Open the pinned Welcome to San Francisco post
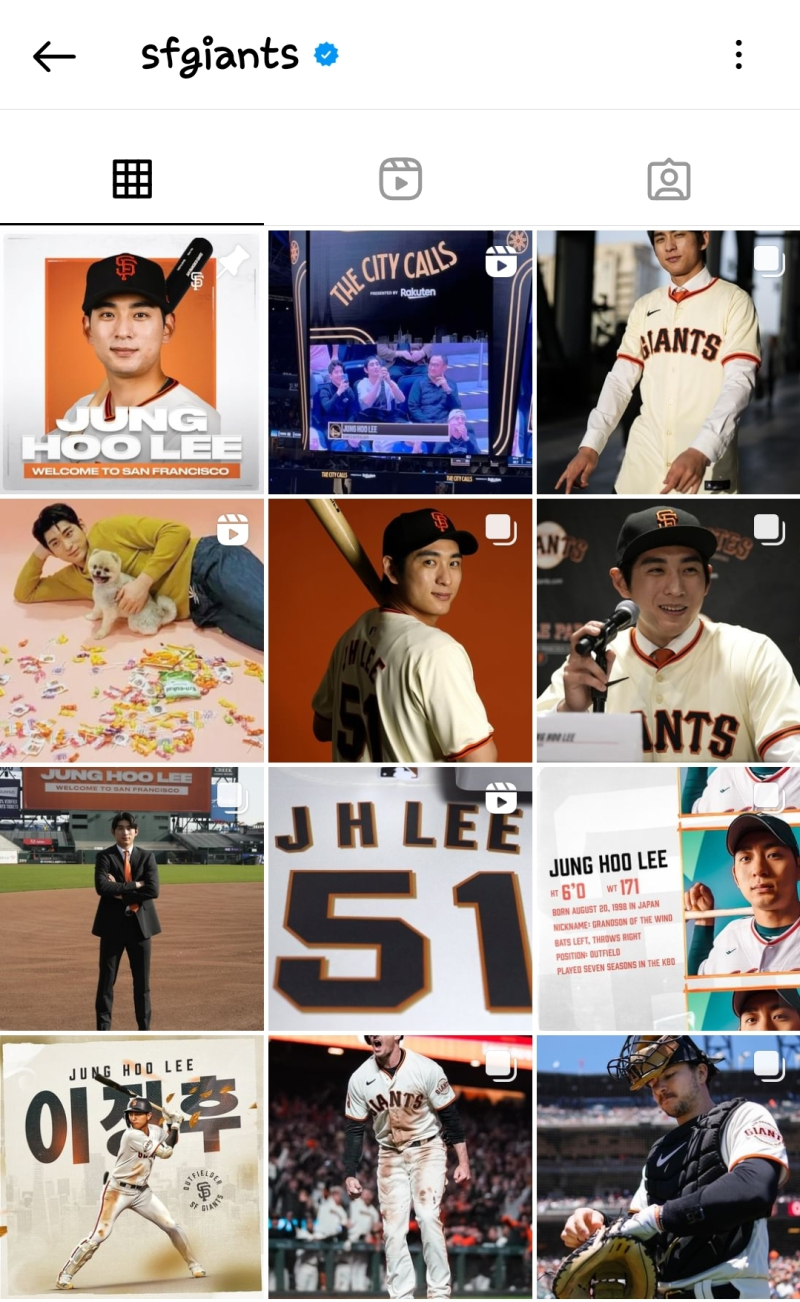The height and width of the screenshot is (1302, 800). tap(132, 362)
